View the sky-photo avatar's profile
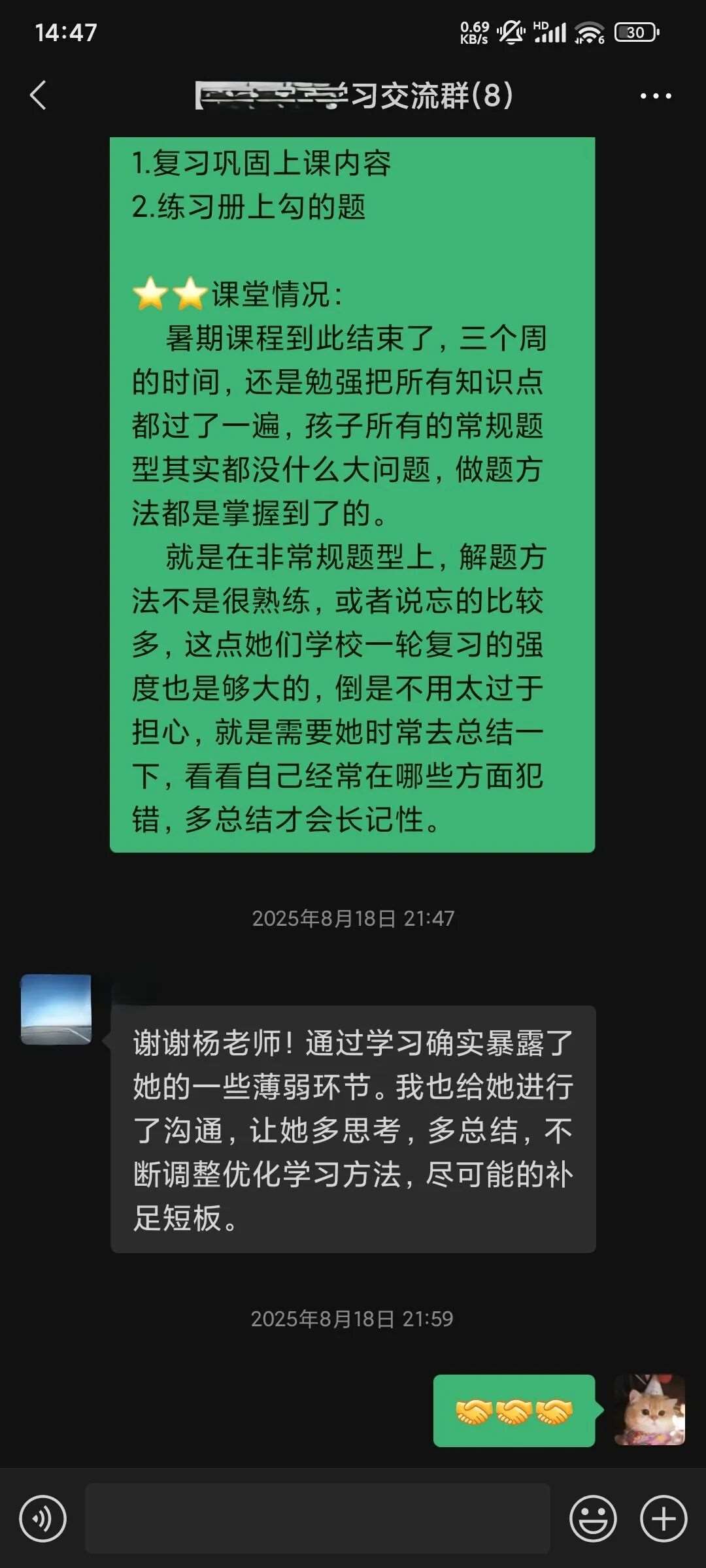 click(x=56, y=1009)
